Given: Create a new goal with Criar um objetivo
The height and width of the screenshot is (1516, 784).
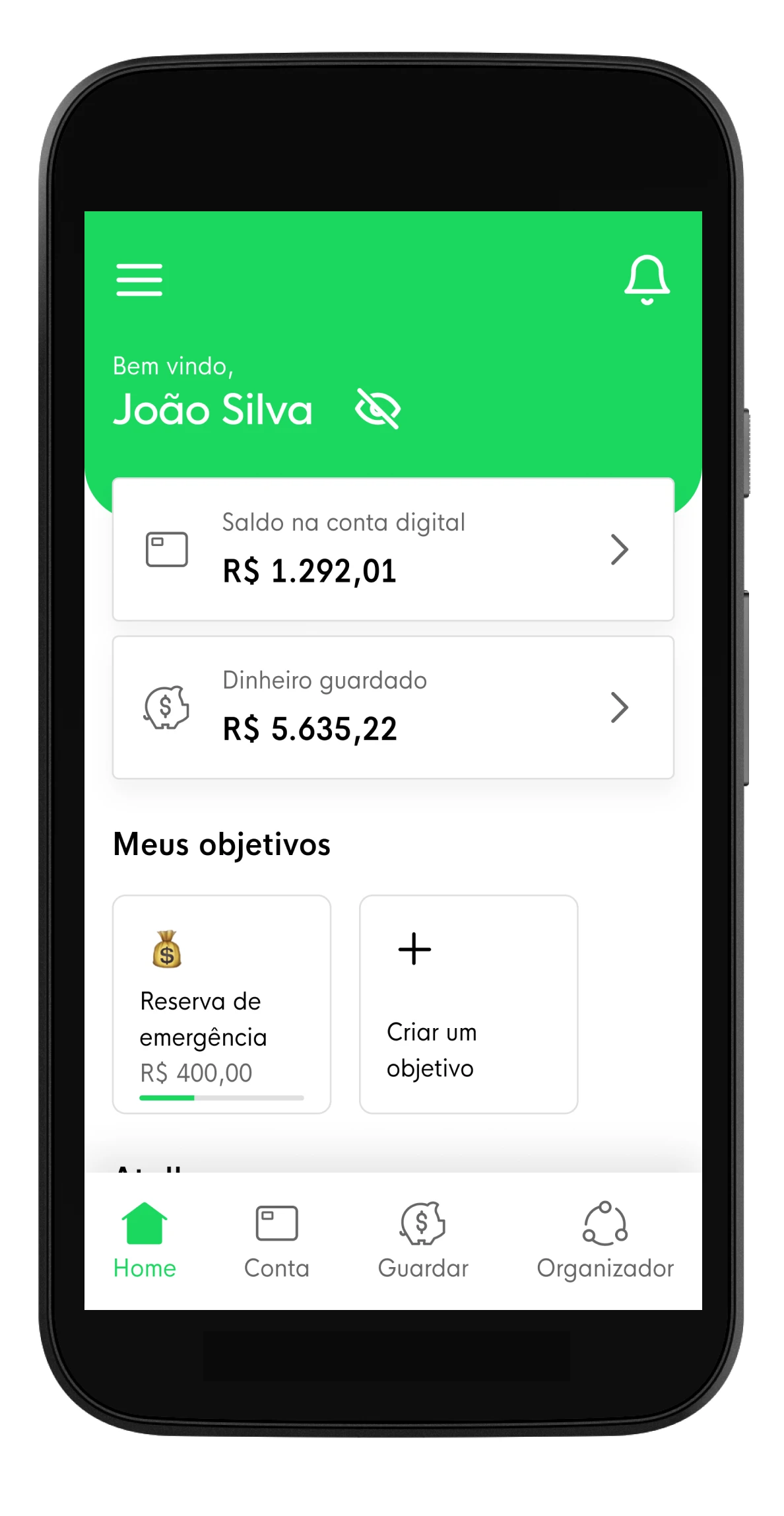Looking at the screenshot, I should click(x=469, y=1004).
